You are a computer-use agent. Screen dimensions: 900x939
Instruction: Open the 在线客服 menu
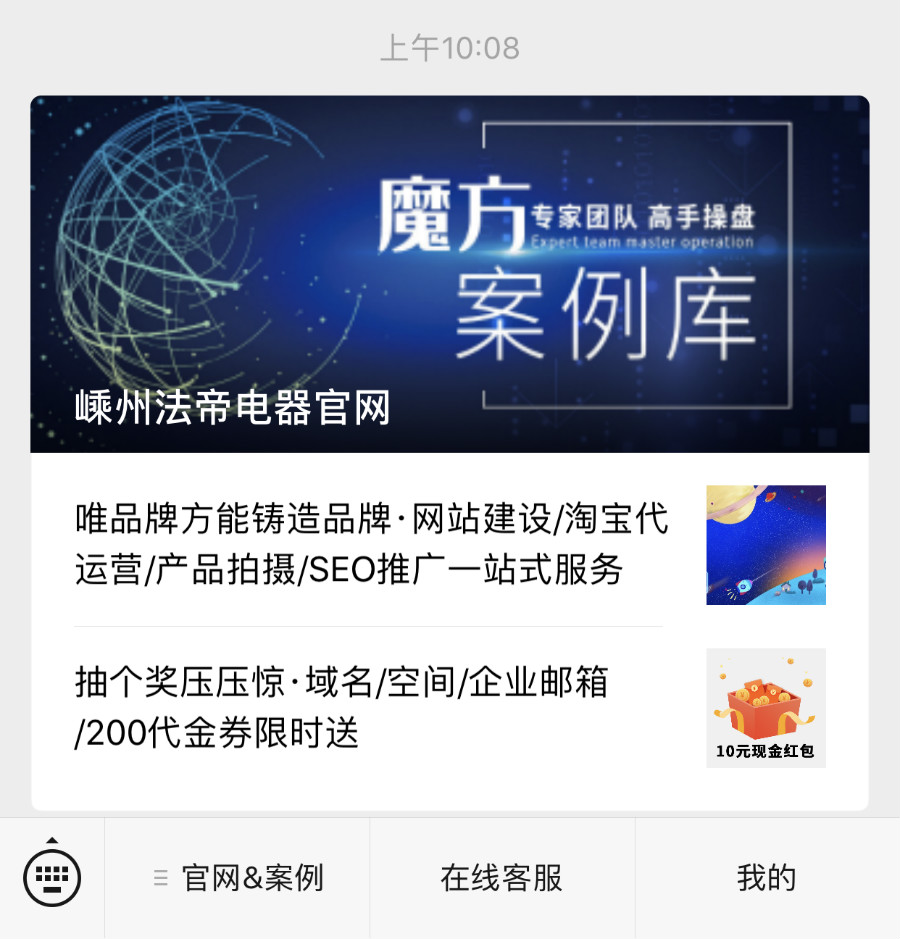502,878
